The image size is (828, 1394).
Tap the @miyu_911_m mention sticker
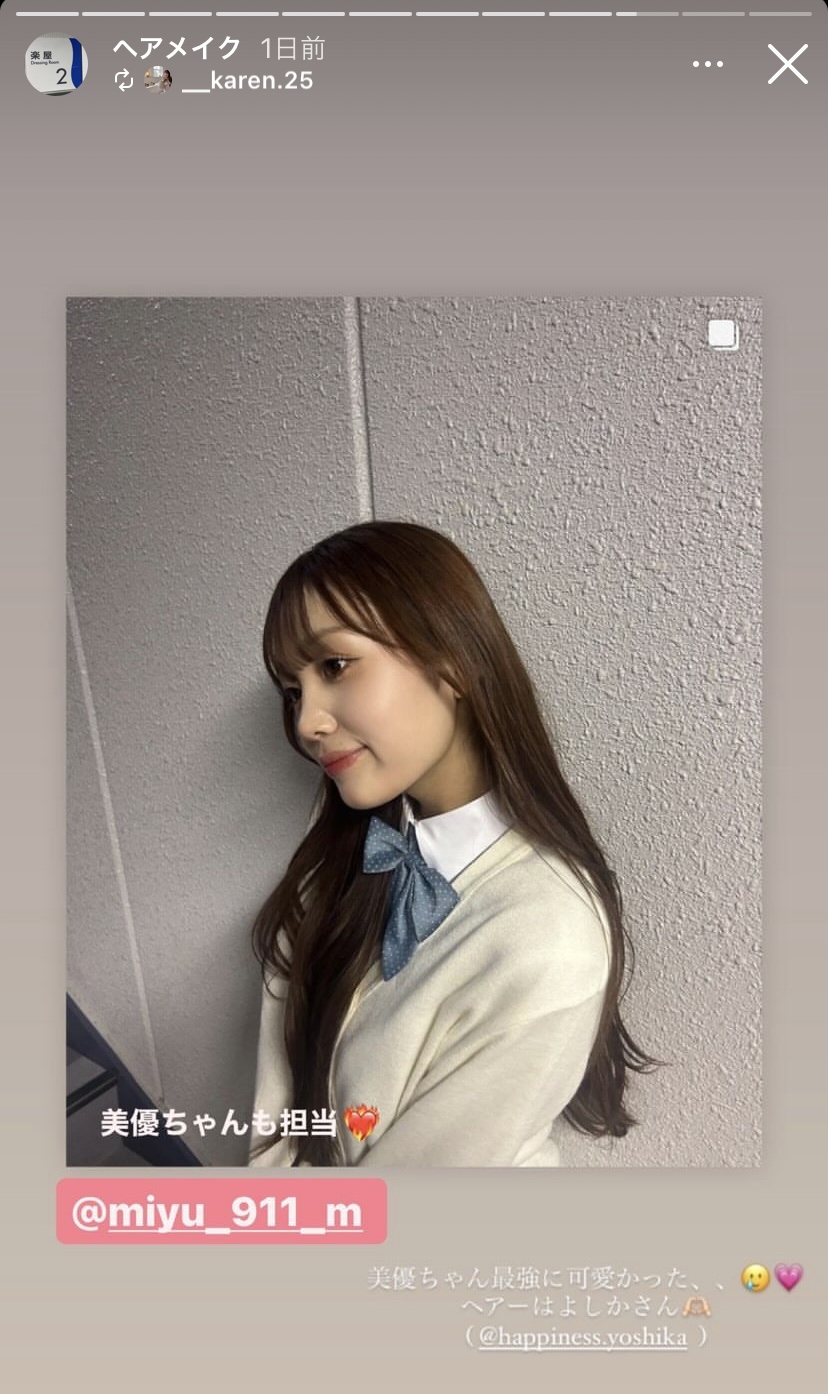(x=221, y=1211)
